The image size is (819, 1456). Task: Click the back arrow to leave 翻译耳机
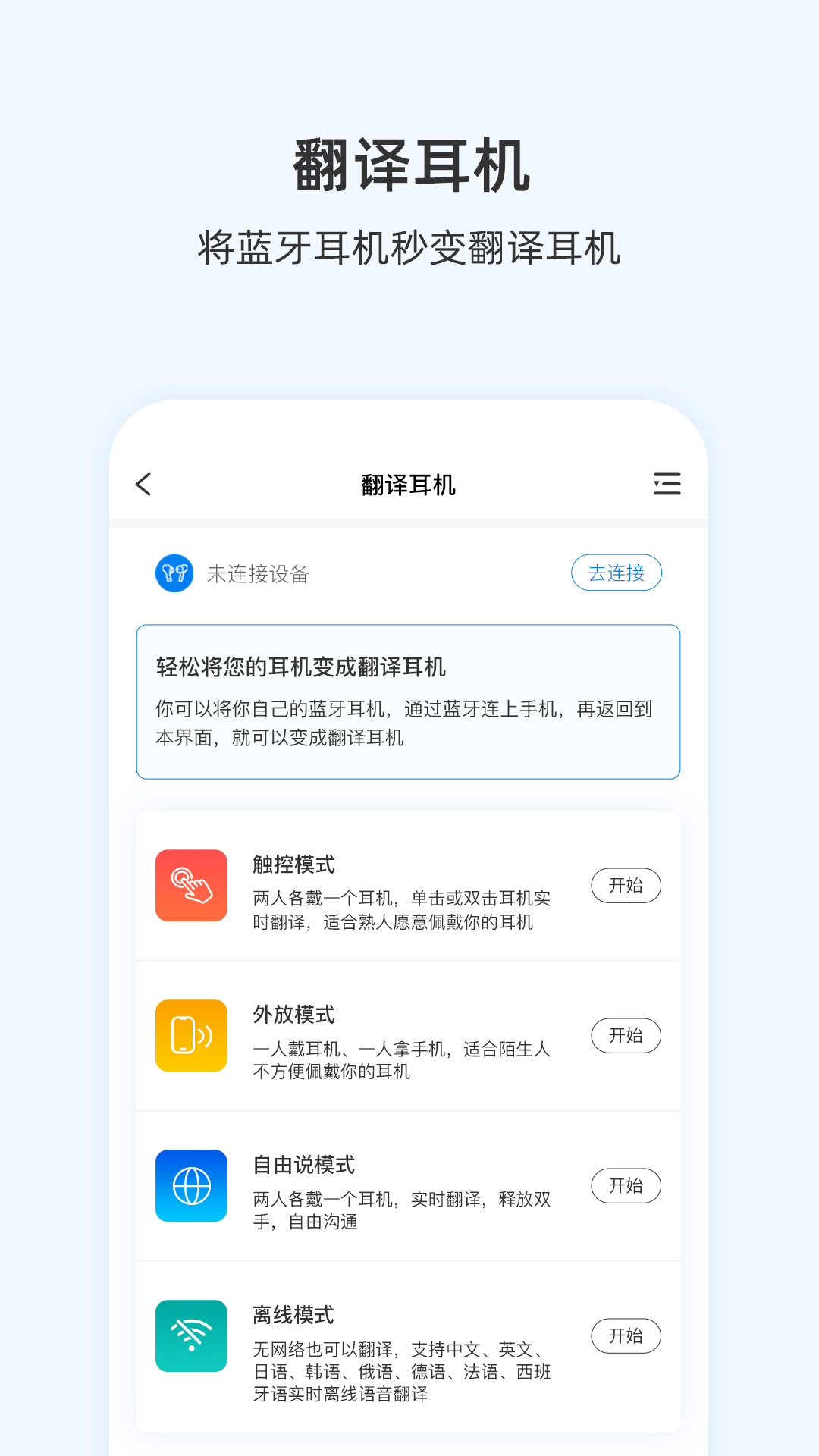pyautogui.click(x=144, y=484)
